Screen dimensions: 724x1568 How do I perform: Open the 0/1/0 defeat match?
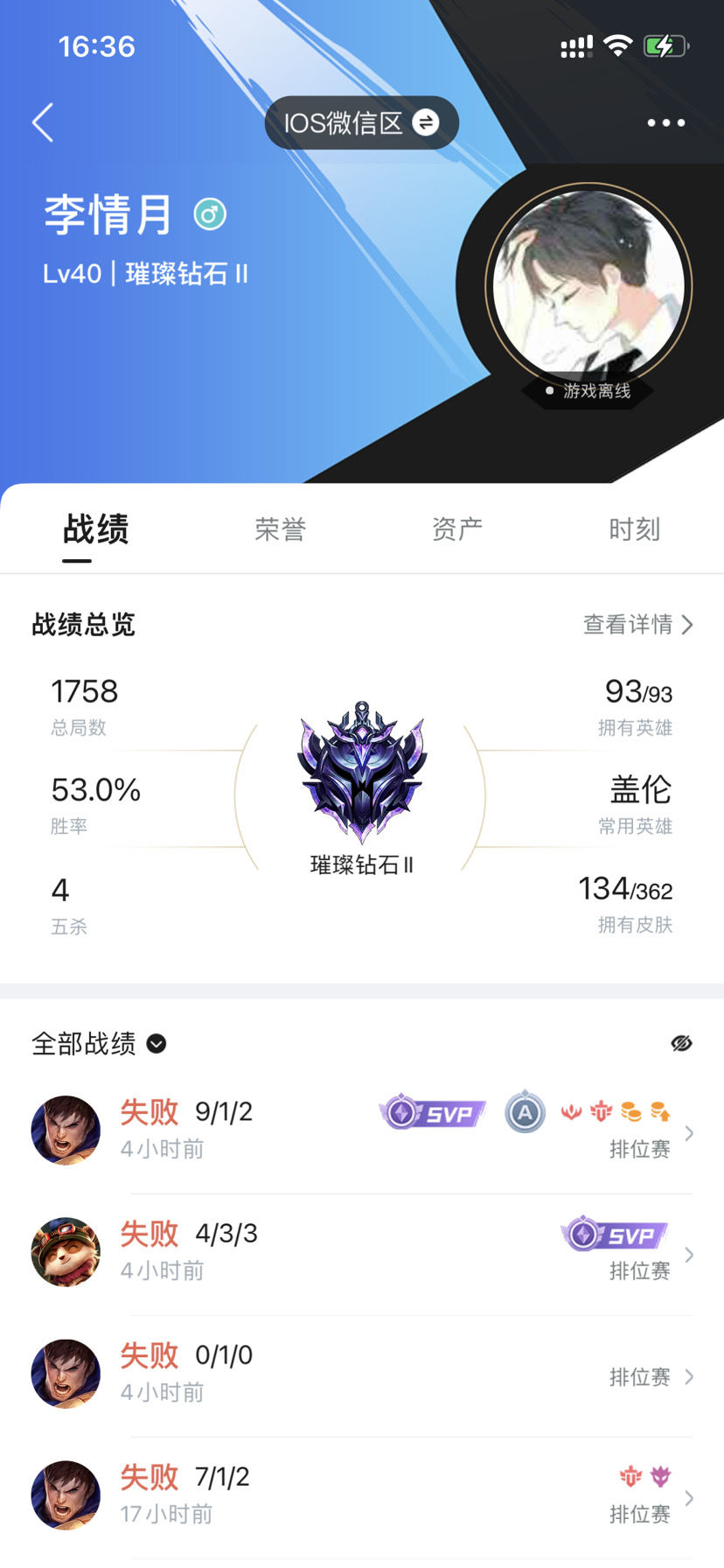point(362,1374)
